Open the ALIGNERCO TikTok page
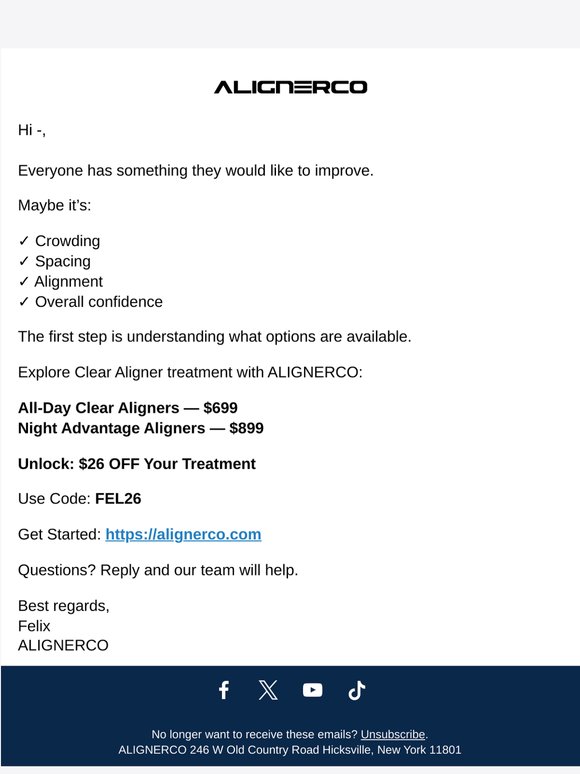 (356, 690)
